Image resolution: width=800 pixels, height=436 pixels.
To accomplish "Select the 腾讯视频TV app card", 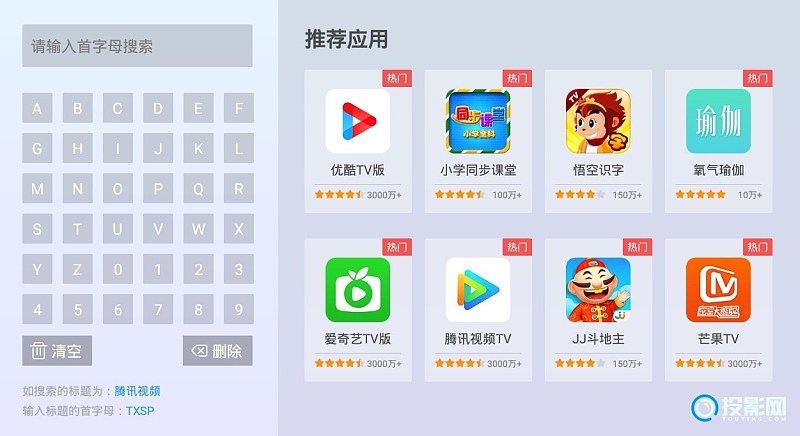I will point(478,310).
